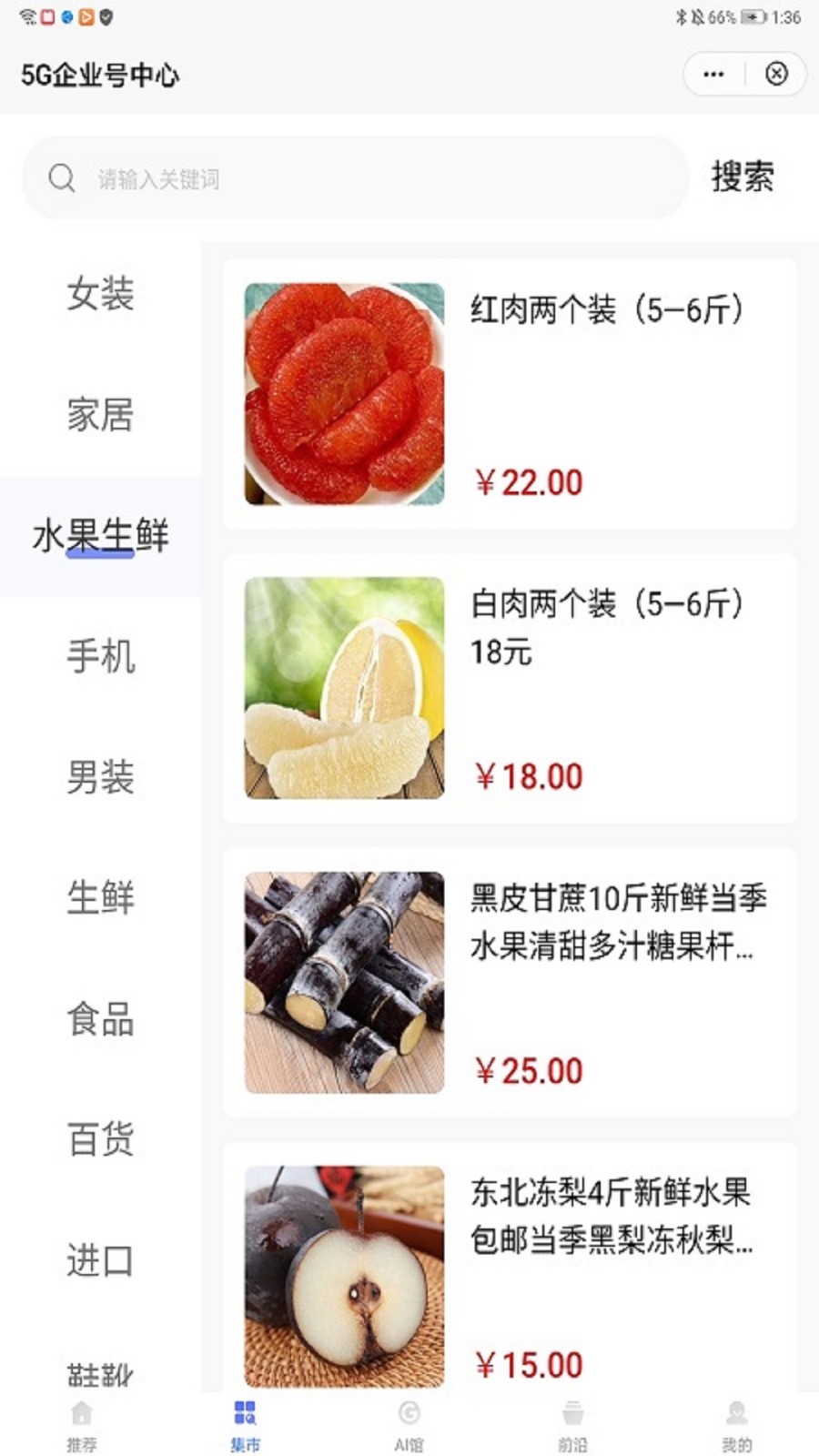
Task: View the 白肉两个装 pomelo product
Action: coord(510,688)
